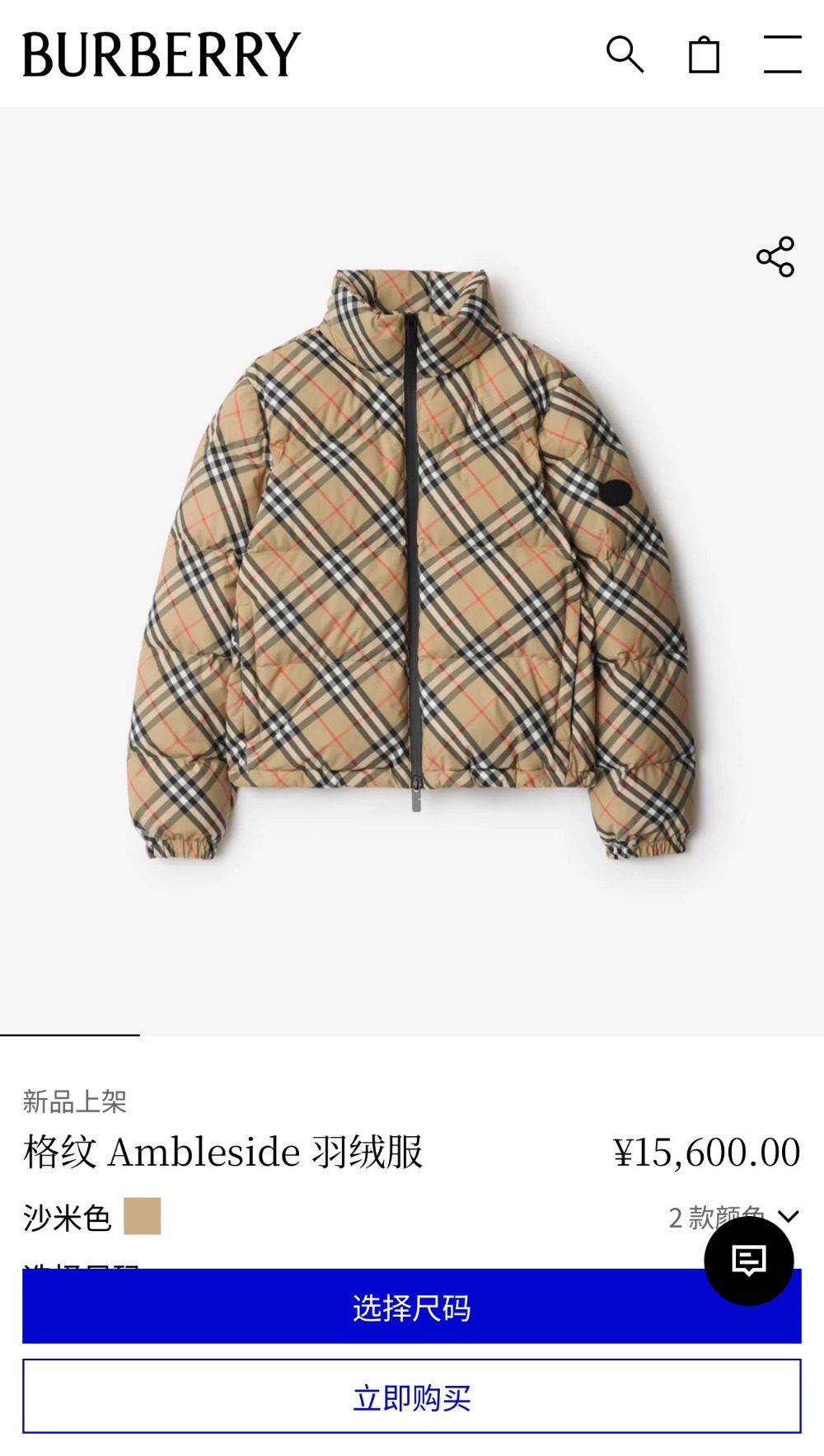Share this Ambleside jacket
Screen dimensions: 824x1456
(775, 256)
